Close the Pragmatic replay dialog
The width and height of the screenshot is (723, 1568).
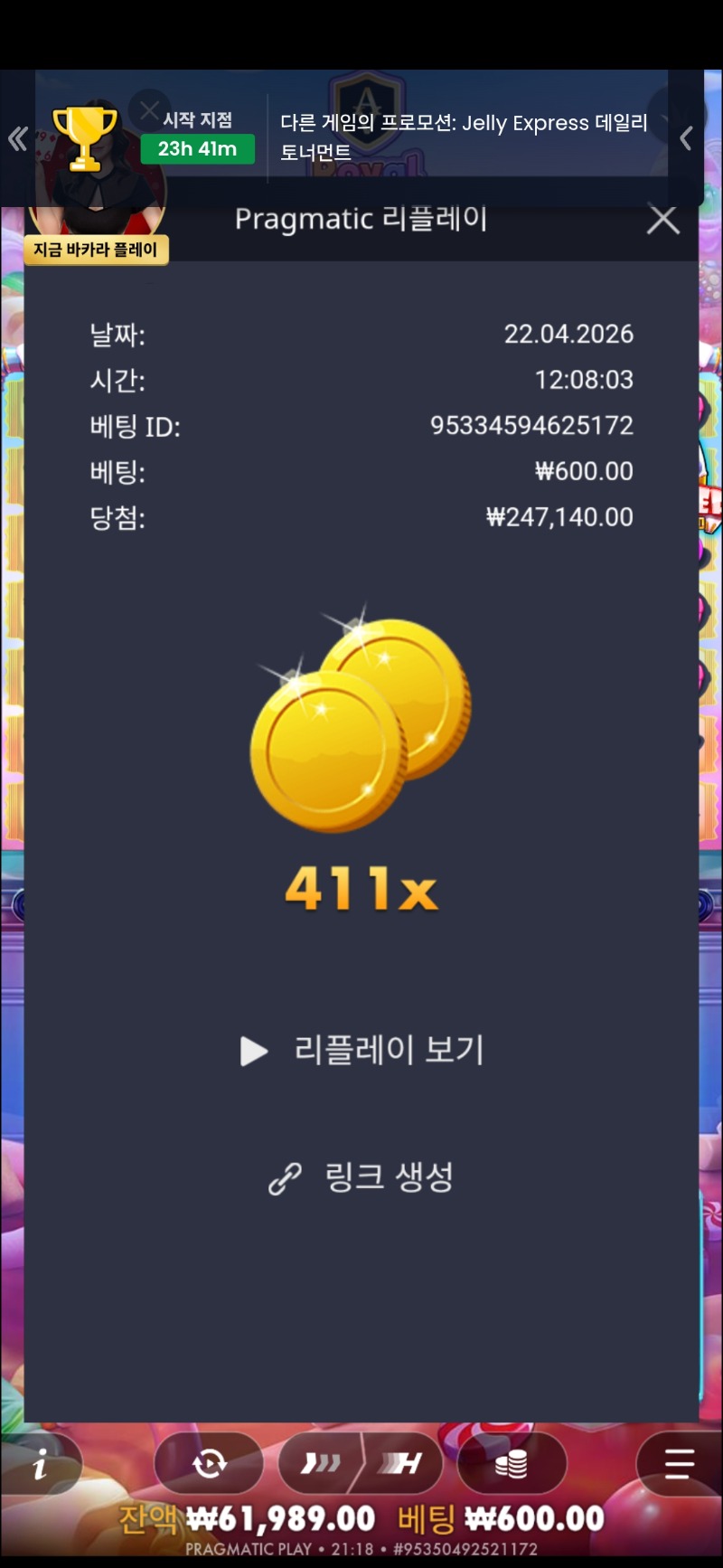(663, 220)
